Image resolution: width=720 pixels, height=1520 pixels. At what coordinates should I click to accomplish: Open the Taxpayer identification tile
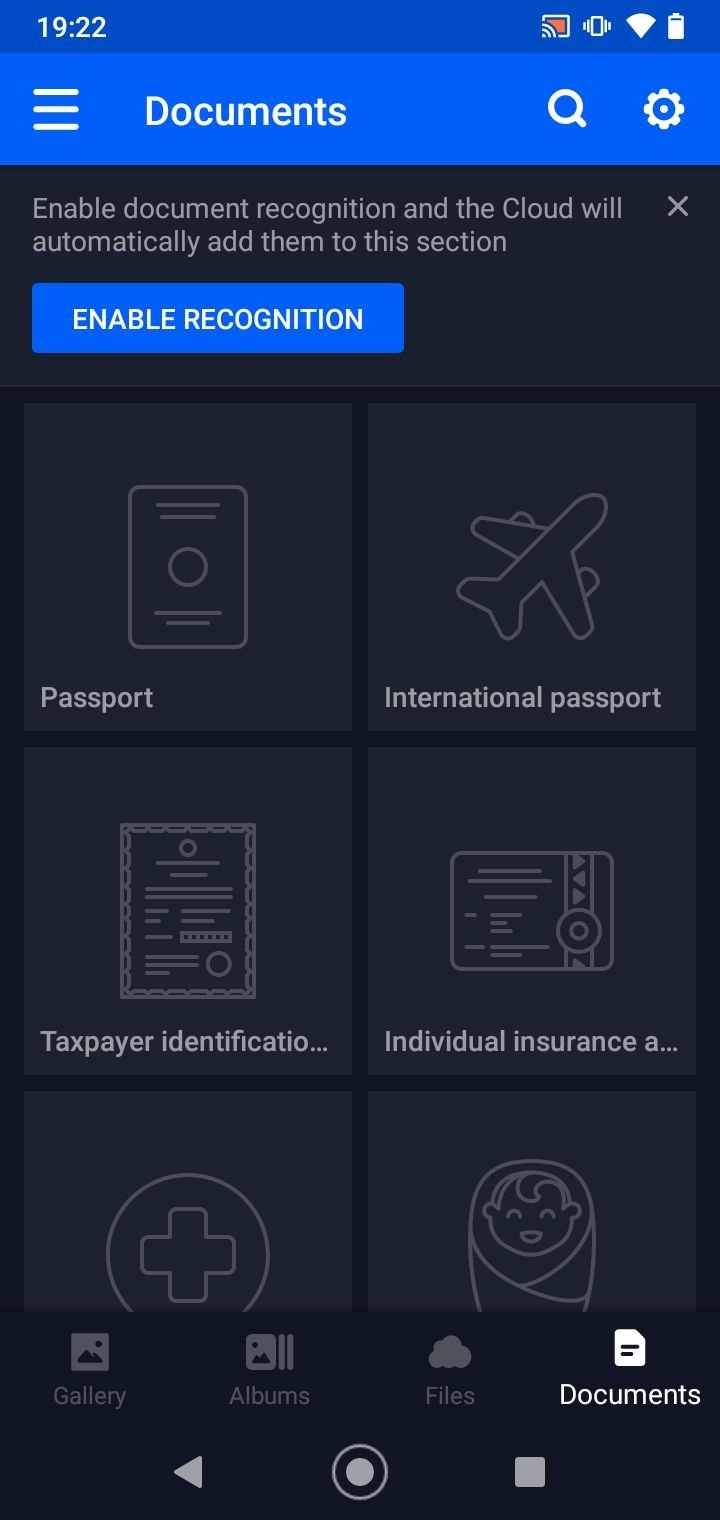188,911
